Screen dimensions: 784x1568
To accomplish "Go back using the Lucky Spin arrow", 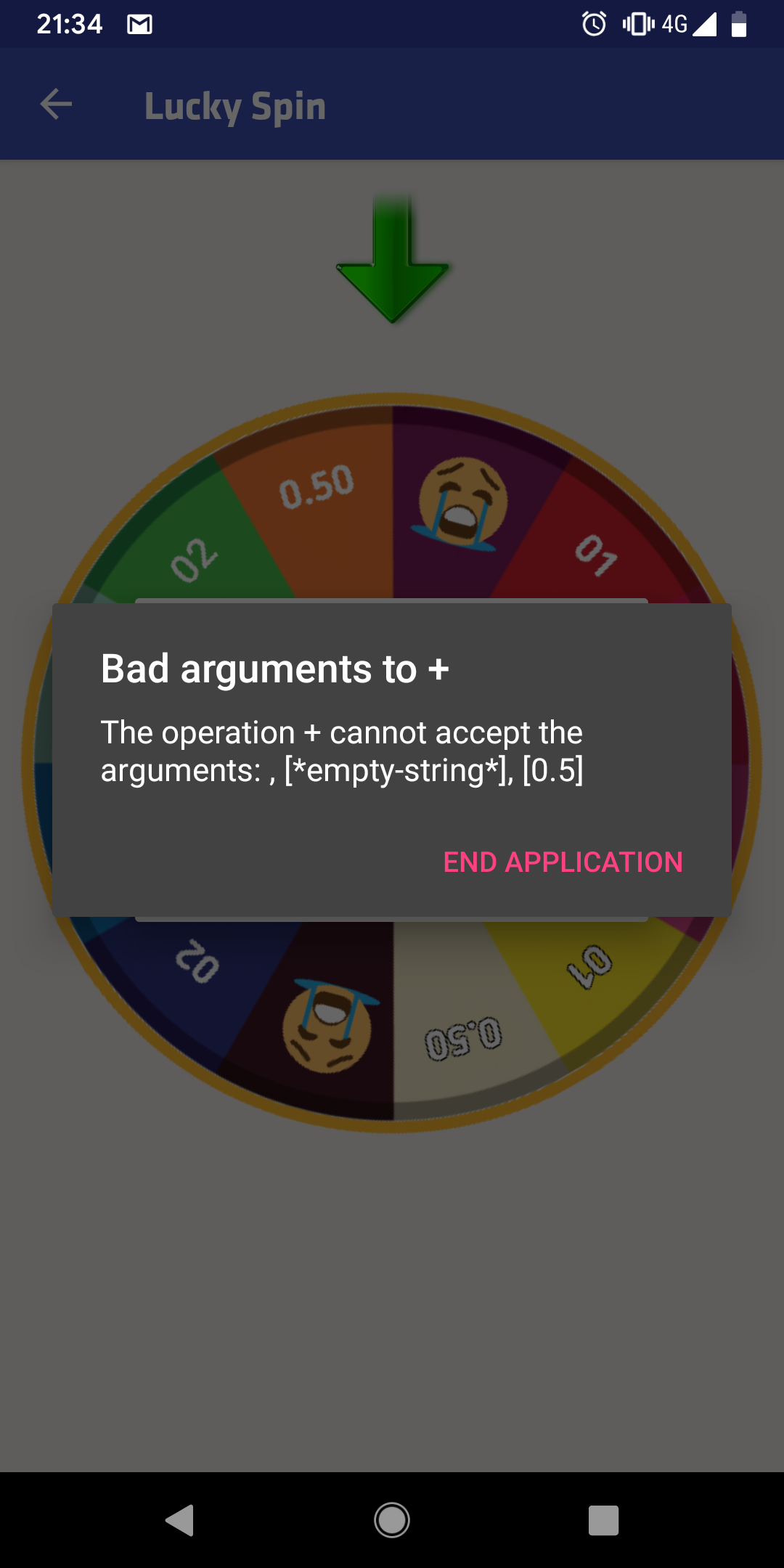I will tap(56, 104).
